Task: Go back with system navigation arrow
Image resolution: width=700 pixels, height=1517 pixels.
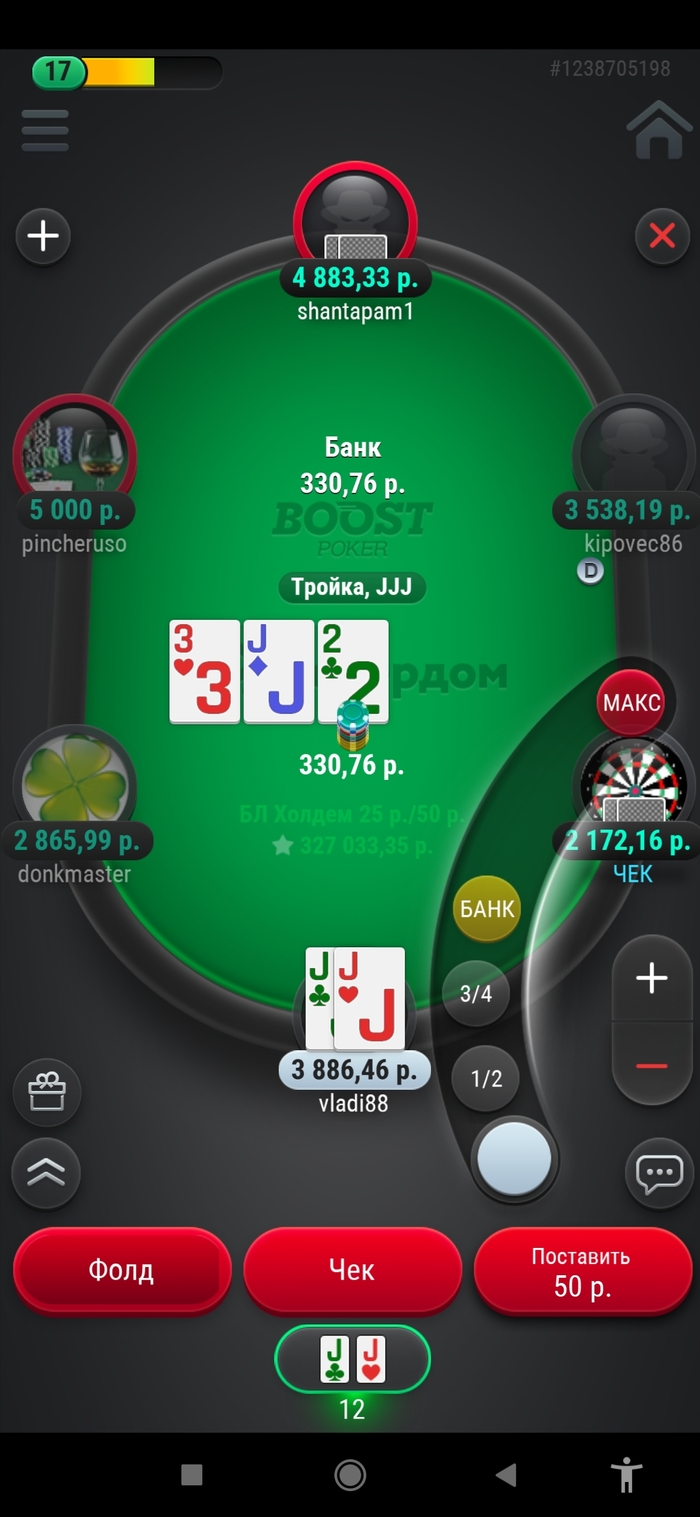Action: [x=507, y=1474]
